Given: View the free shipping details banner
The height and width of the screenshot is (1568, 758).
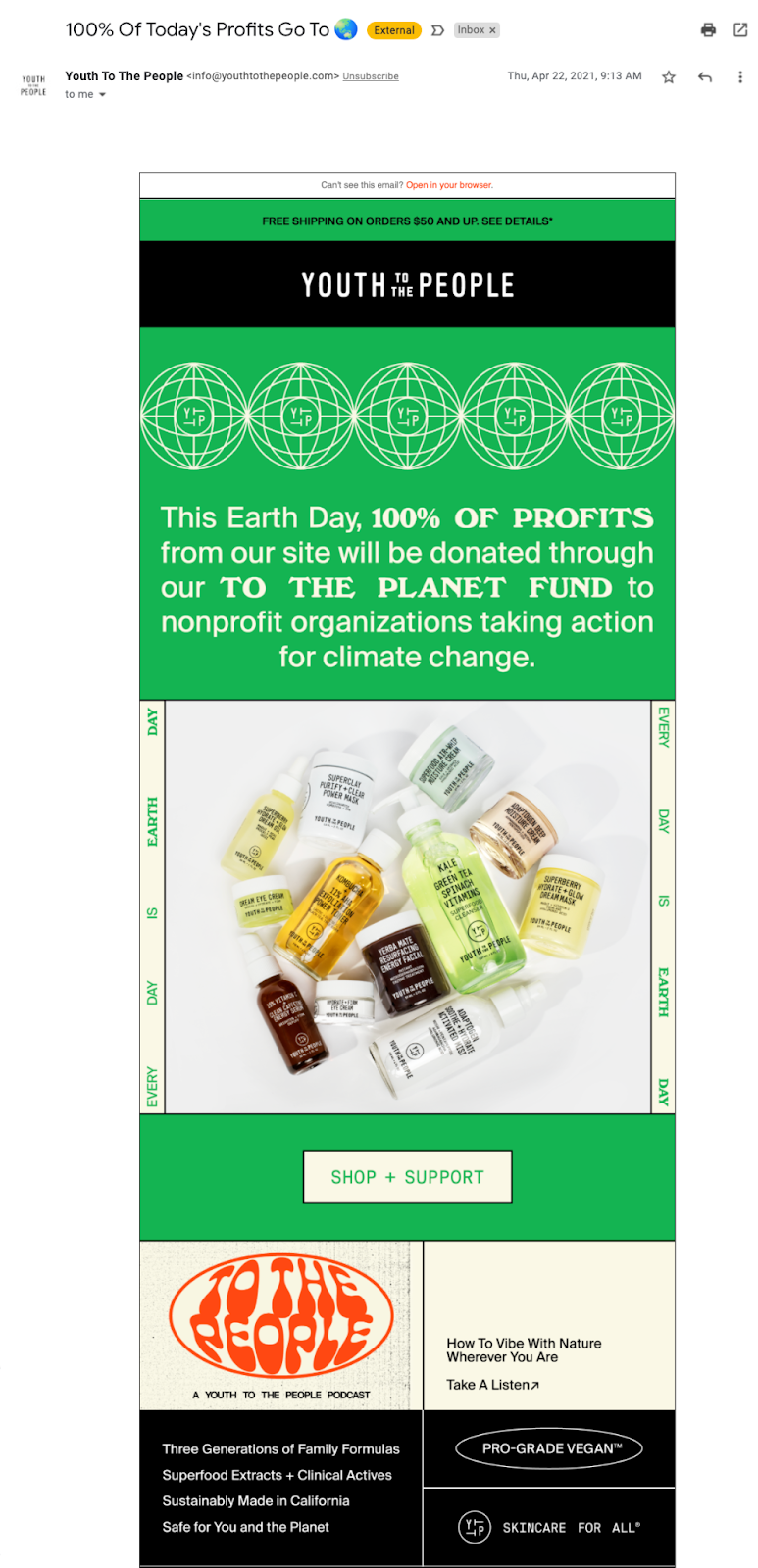Looking at the screenshot, I should (x=407, y=221).
